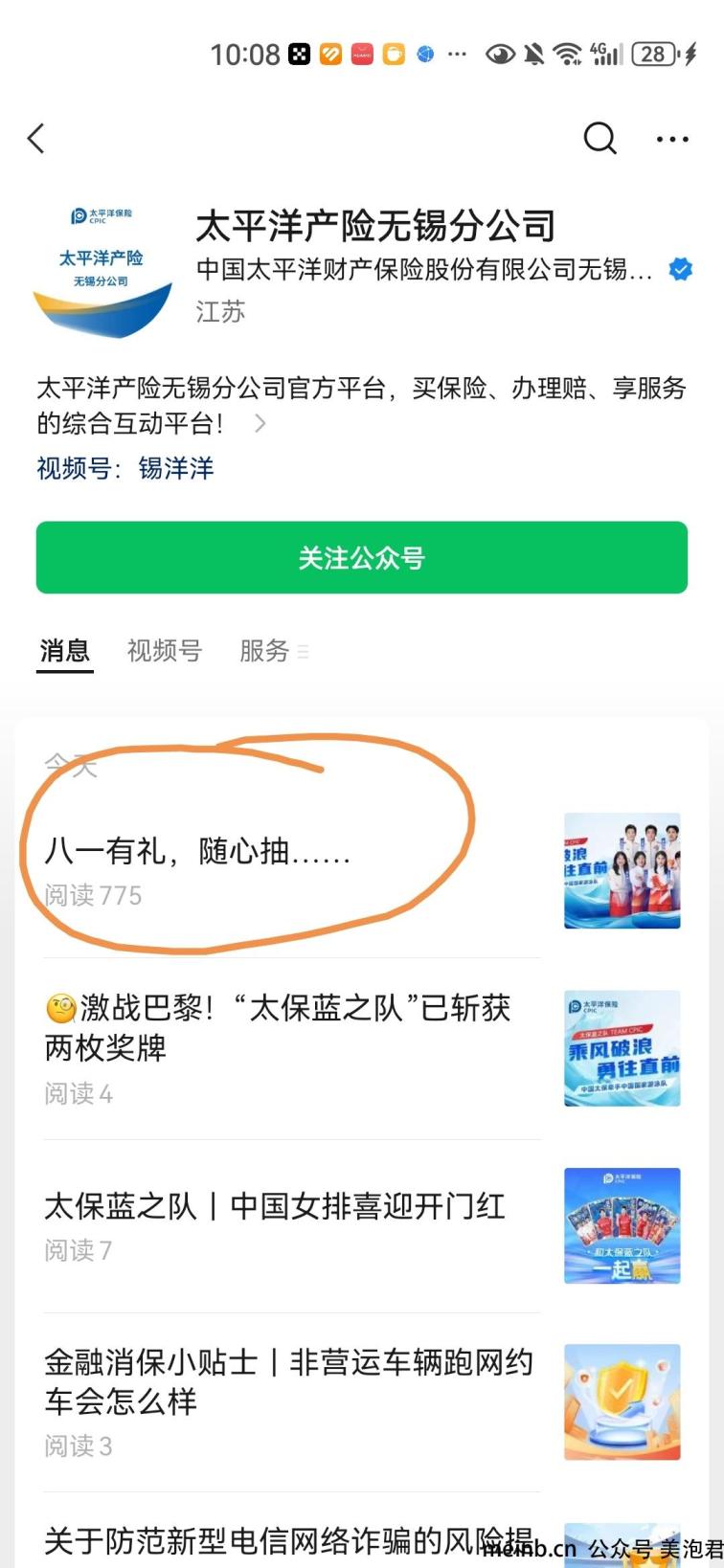This screenshot has height=1568, width=724.
Task: Expand the account description chevron
Action: click(x=260, y=423)
